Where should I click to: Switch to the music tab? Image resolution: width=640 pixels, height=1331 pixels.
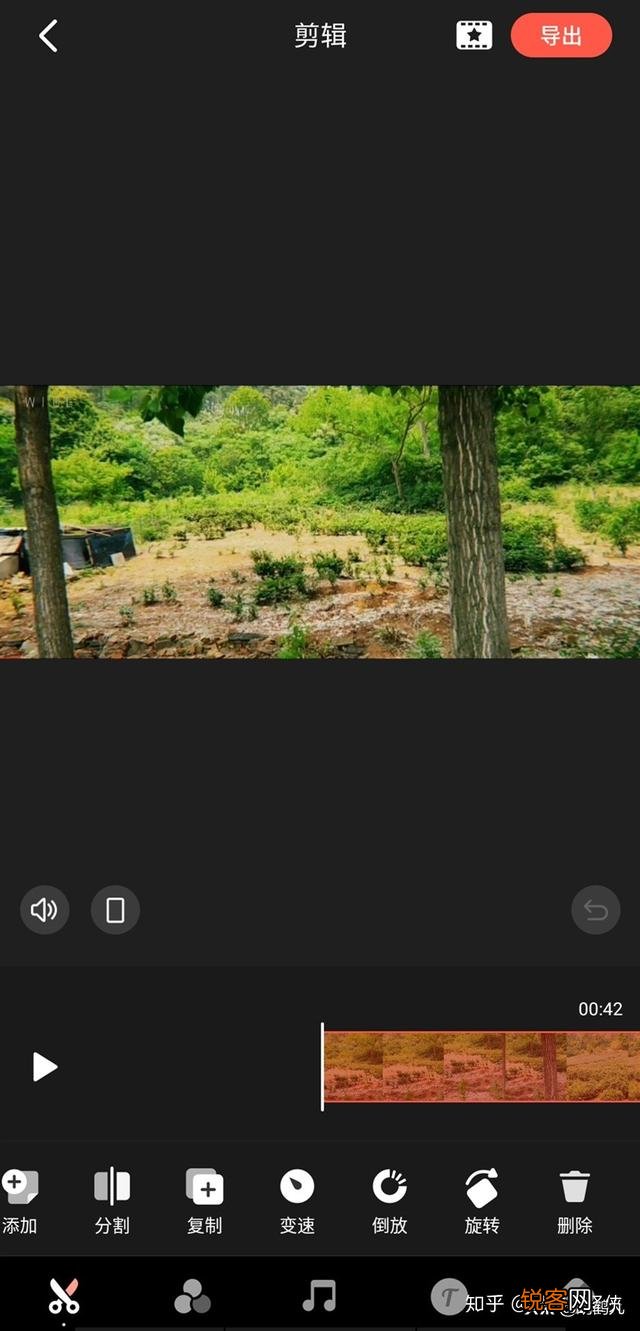tap(319, 1297)
